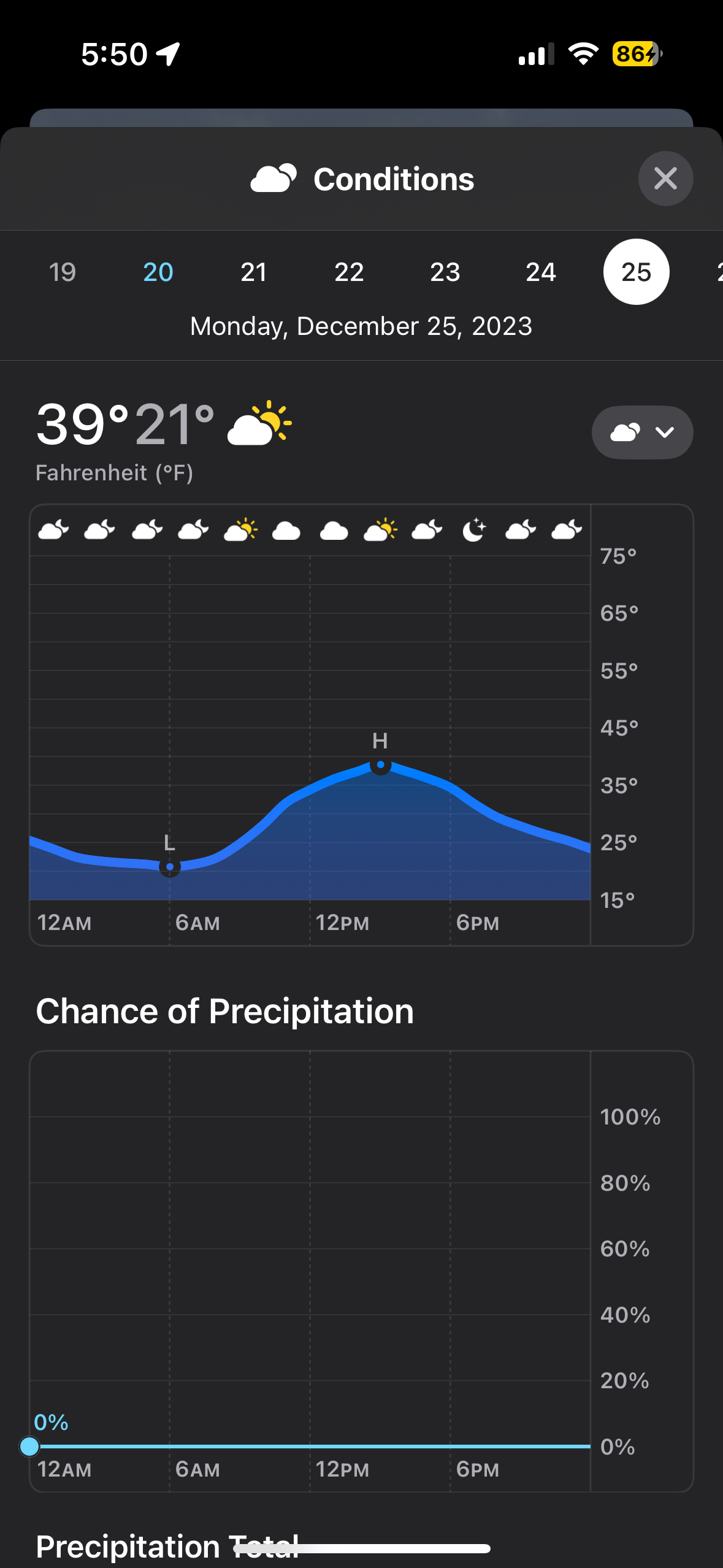Switch to day 20 forecast
Screen dimensions: 723x1568
[158, 272]
